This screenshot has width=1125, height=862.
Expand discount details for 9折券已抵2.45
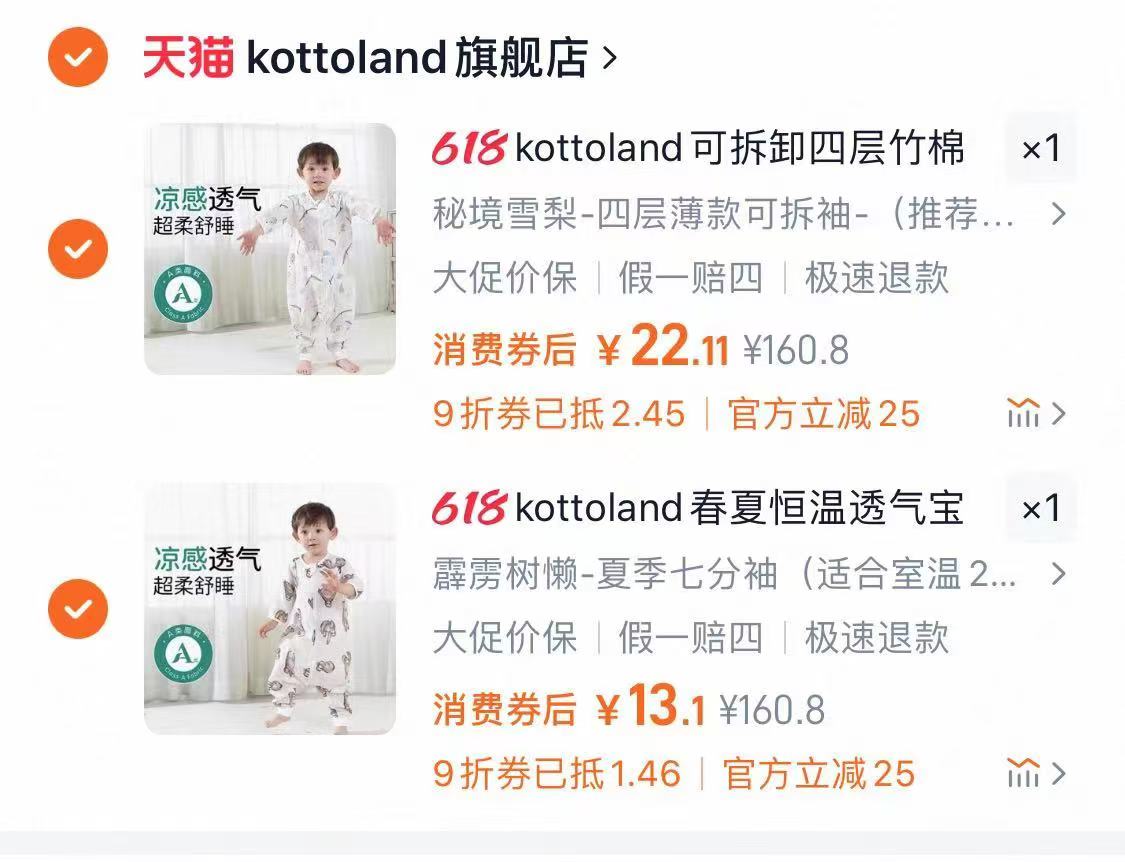(1037, 413)
